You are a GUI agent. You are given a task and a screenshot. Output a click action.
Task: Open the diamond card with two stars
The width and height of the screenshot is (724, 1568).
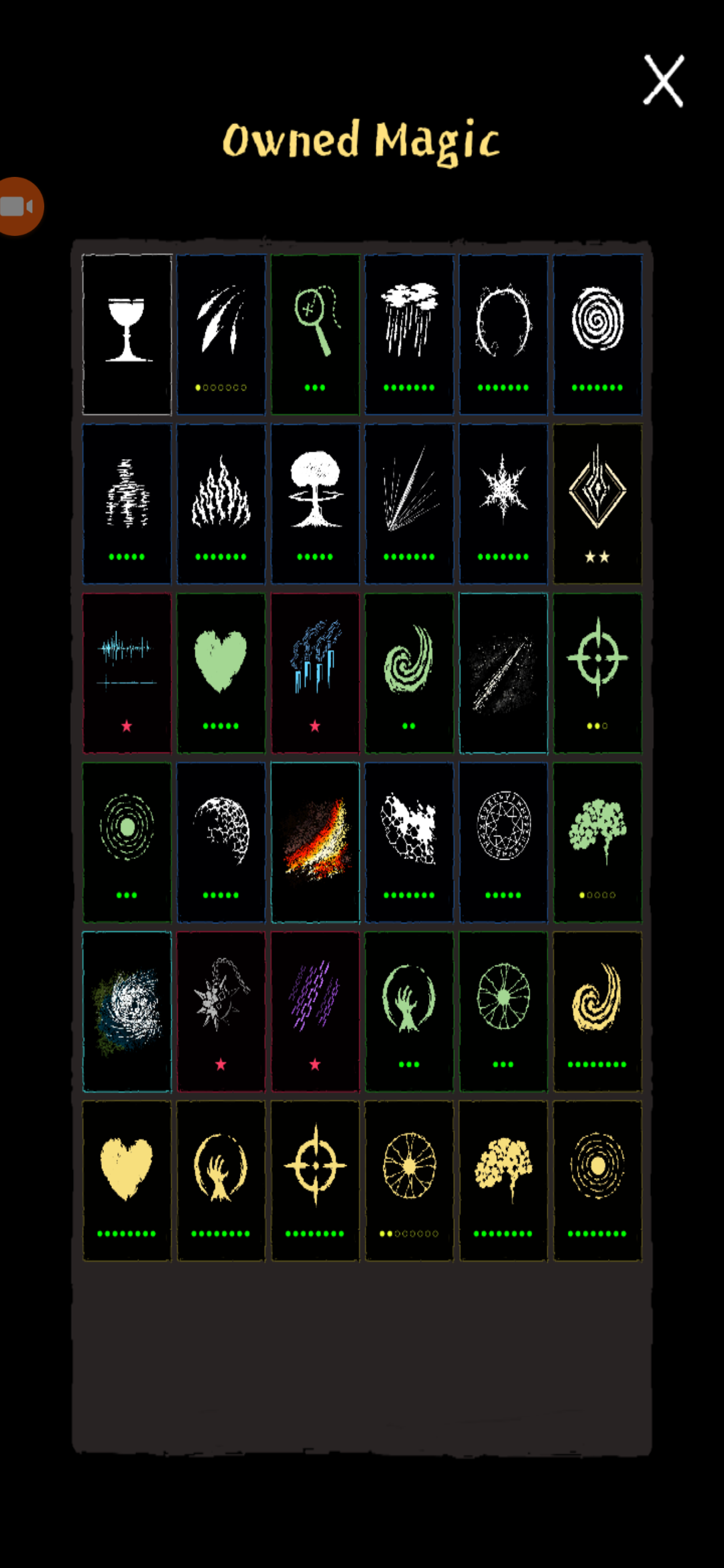[597, 503]
